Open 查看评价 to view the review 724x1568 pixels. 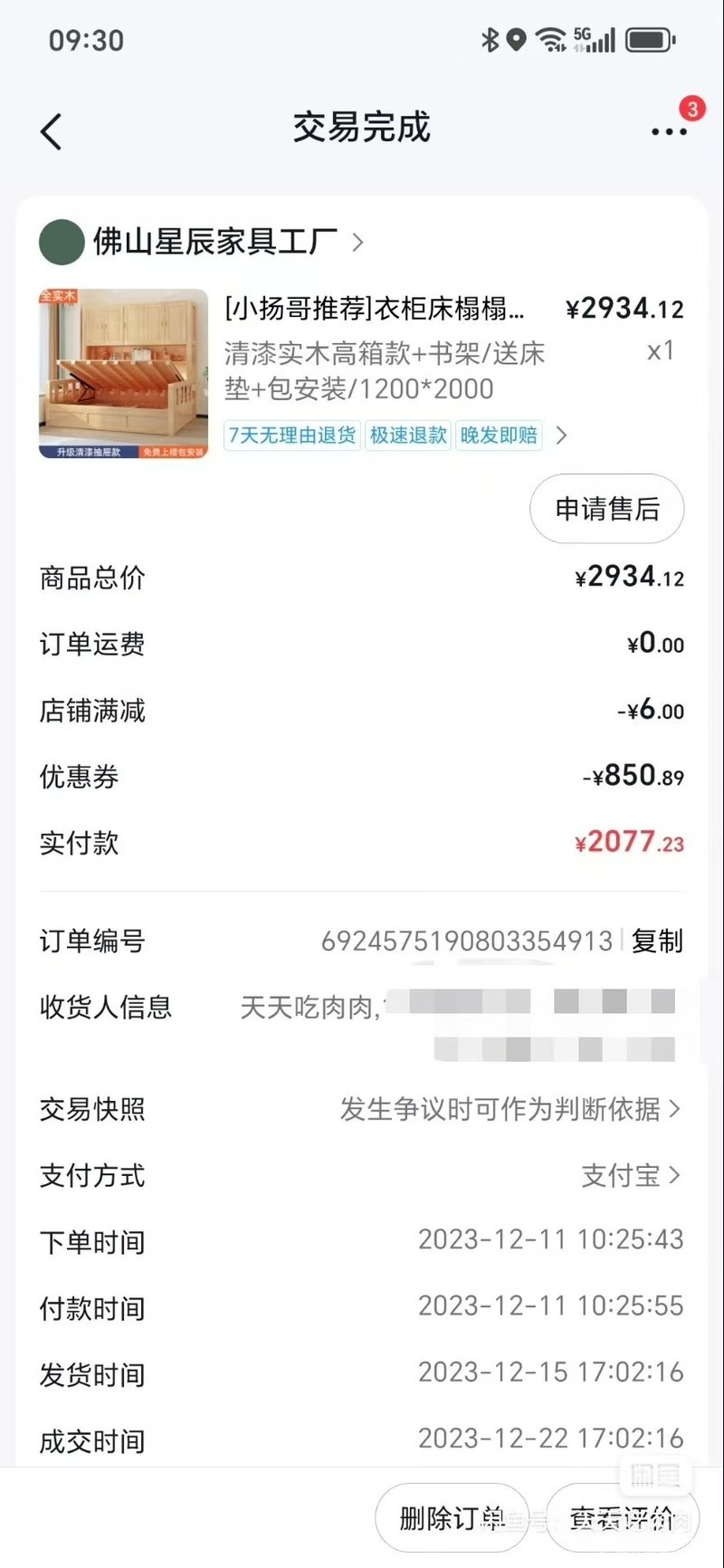(621, 1518)
